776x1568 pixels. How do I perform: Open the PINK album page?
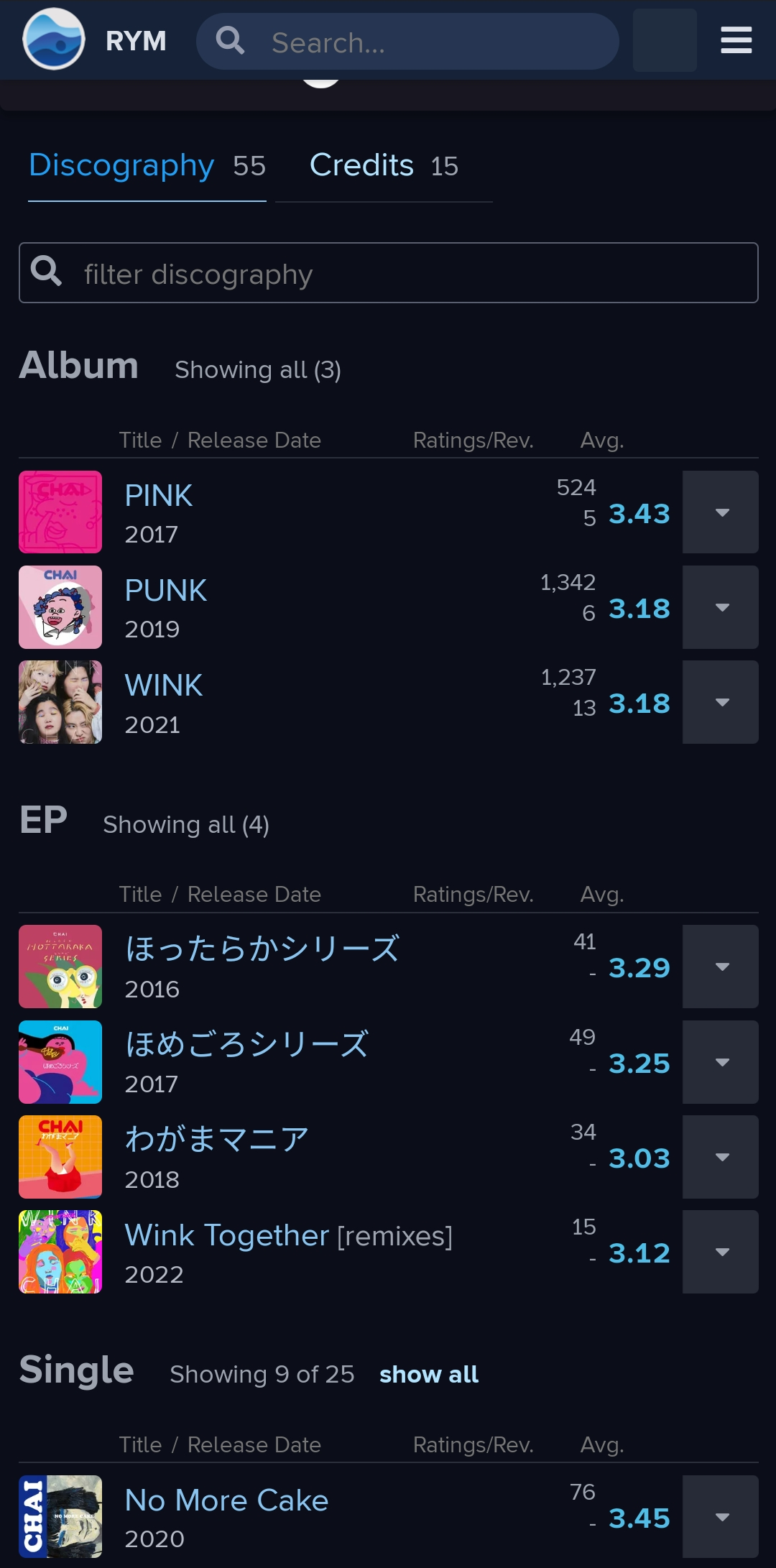pyautogui.click(x=158, y=496)
